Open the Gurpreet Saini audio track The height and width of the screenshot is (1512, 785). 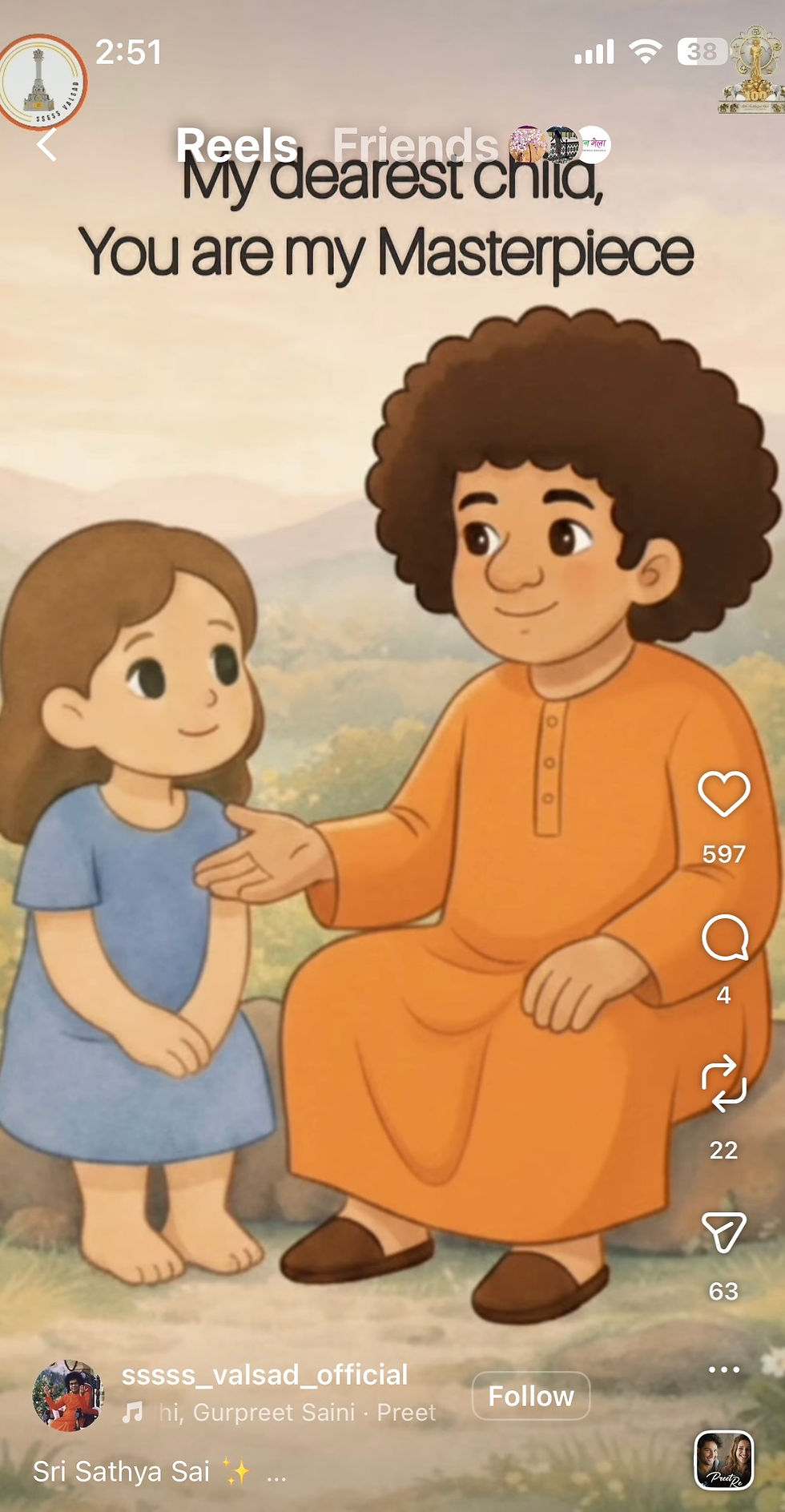280,1413
